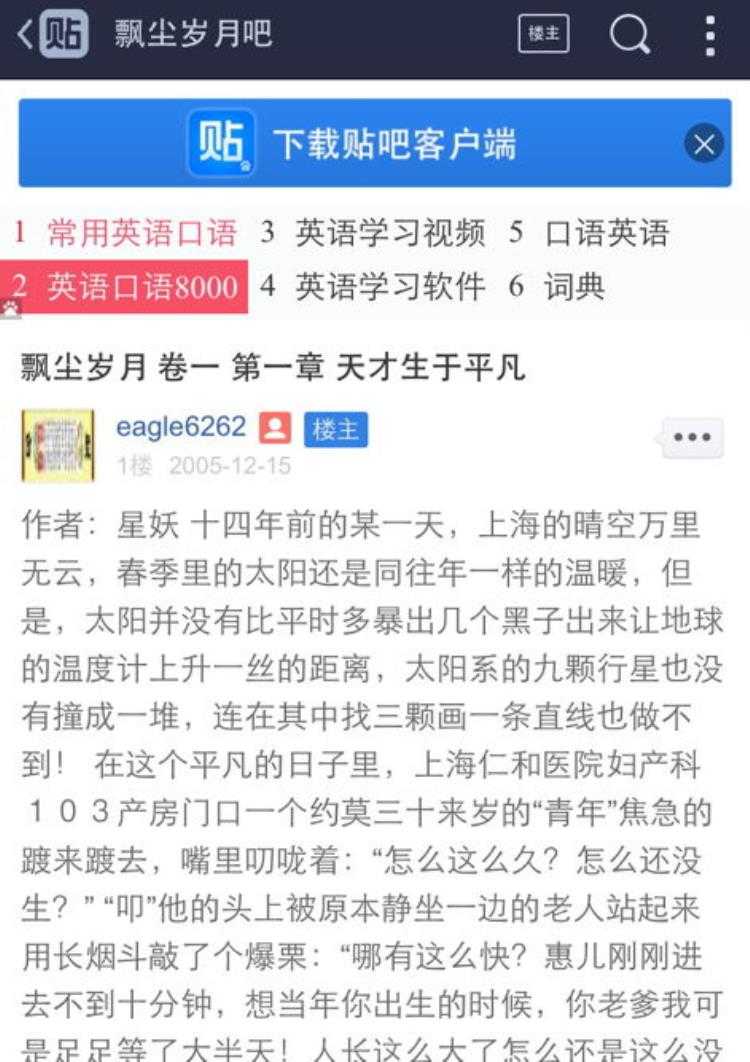Open more options for the first post
750x1062 pixels.
click(692, 438)
